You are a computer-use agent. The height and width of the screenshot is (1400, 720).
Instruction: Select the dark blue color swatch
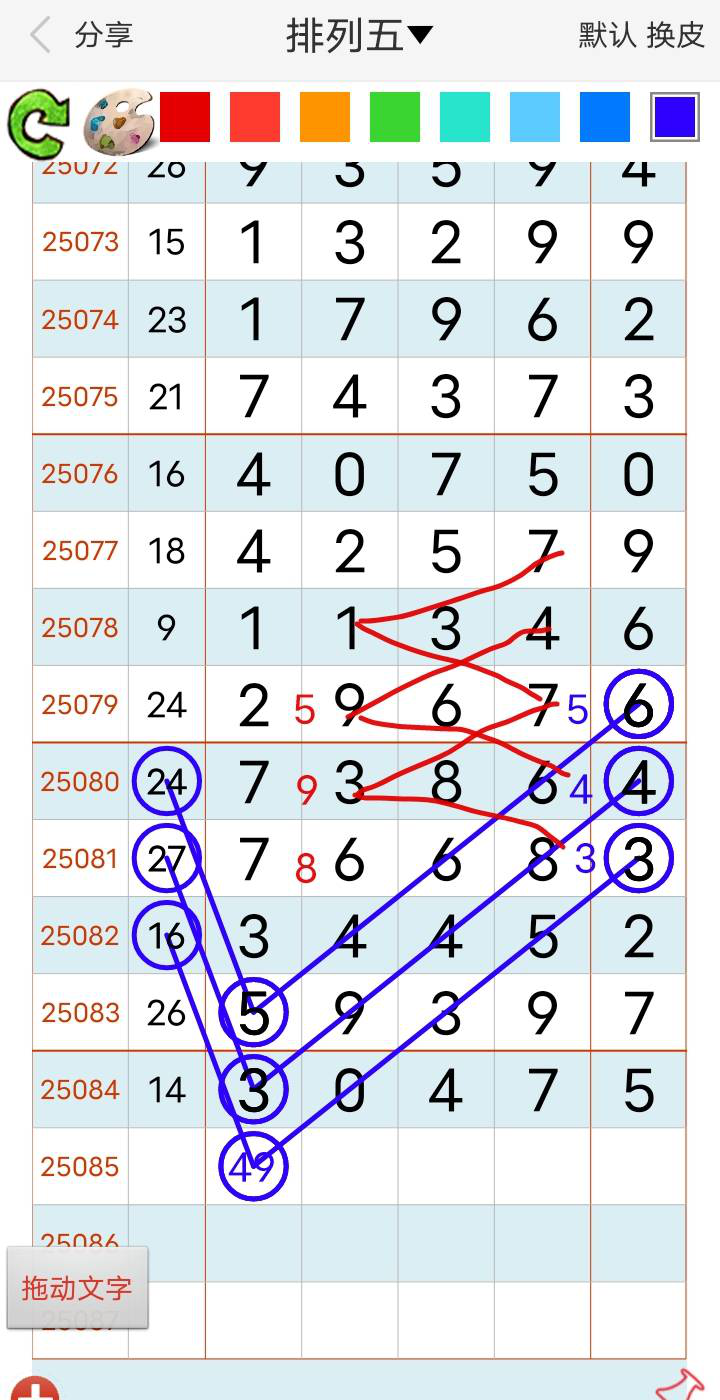(x=674, y=117)
